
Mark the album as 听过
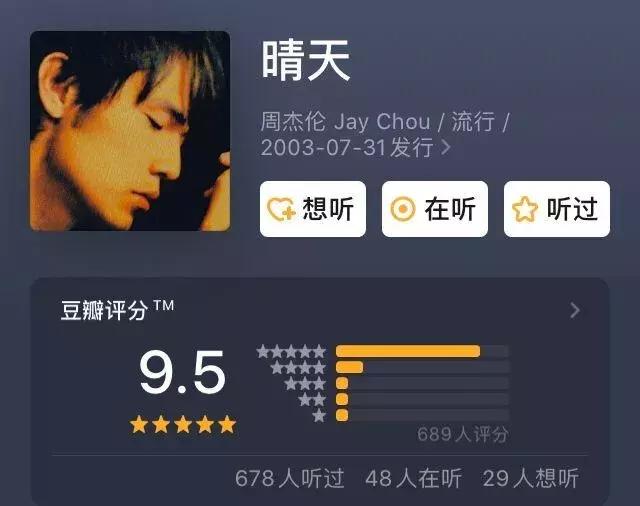point(556,209)
